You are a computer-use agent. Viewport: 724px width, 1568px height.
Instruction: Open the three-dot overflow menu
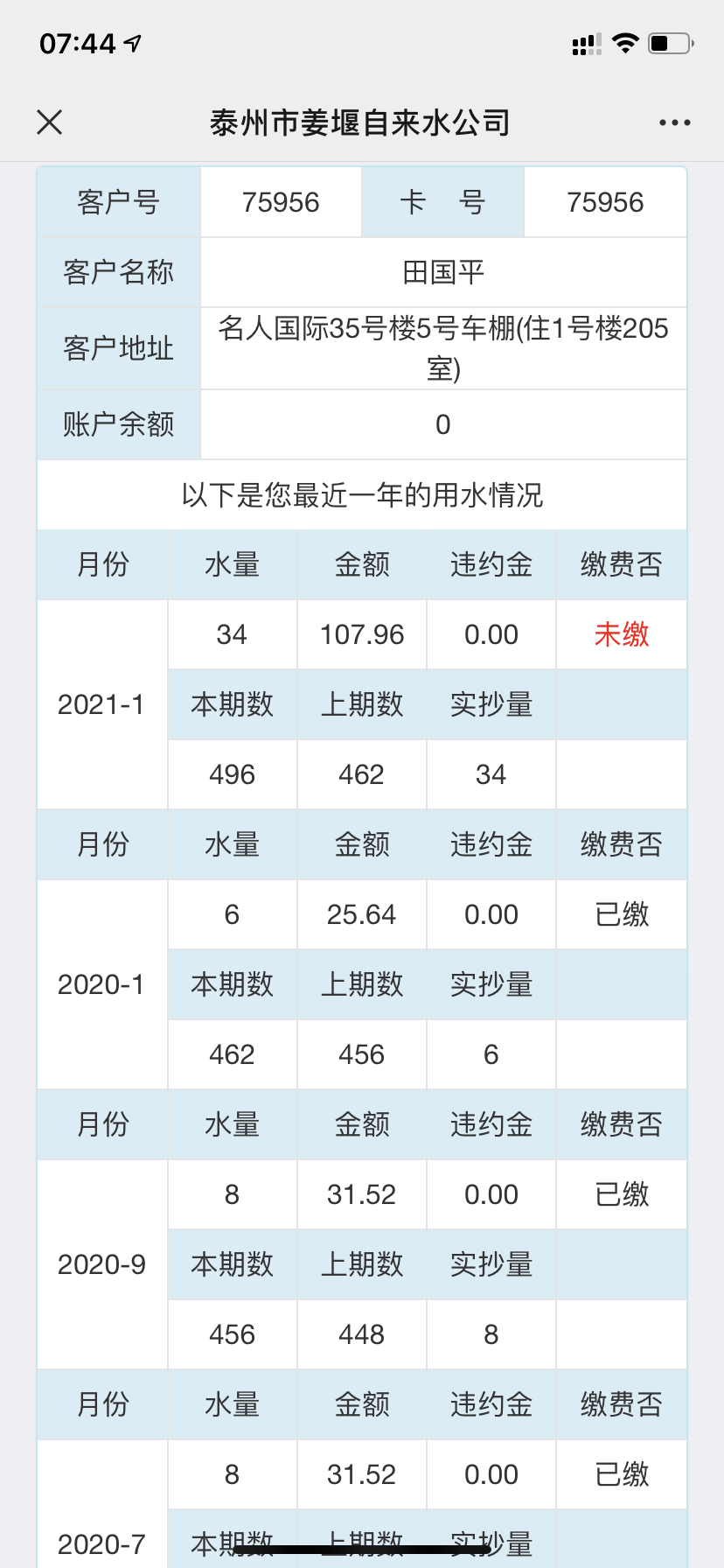pos(674,122)
